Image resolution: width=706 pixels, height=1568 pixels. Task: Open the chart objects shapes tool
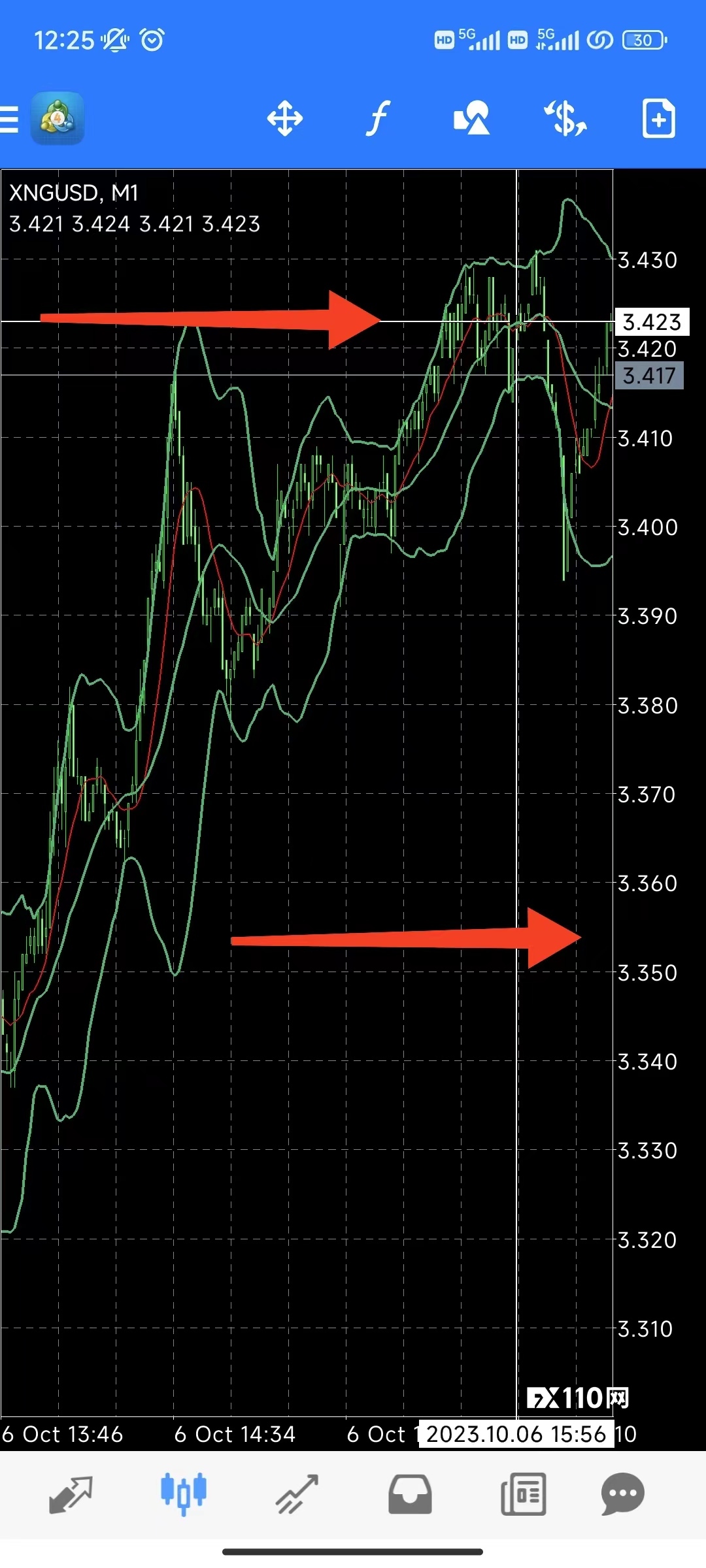tap(471, 118)
